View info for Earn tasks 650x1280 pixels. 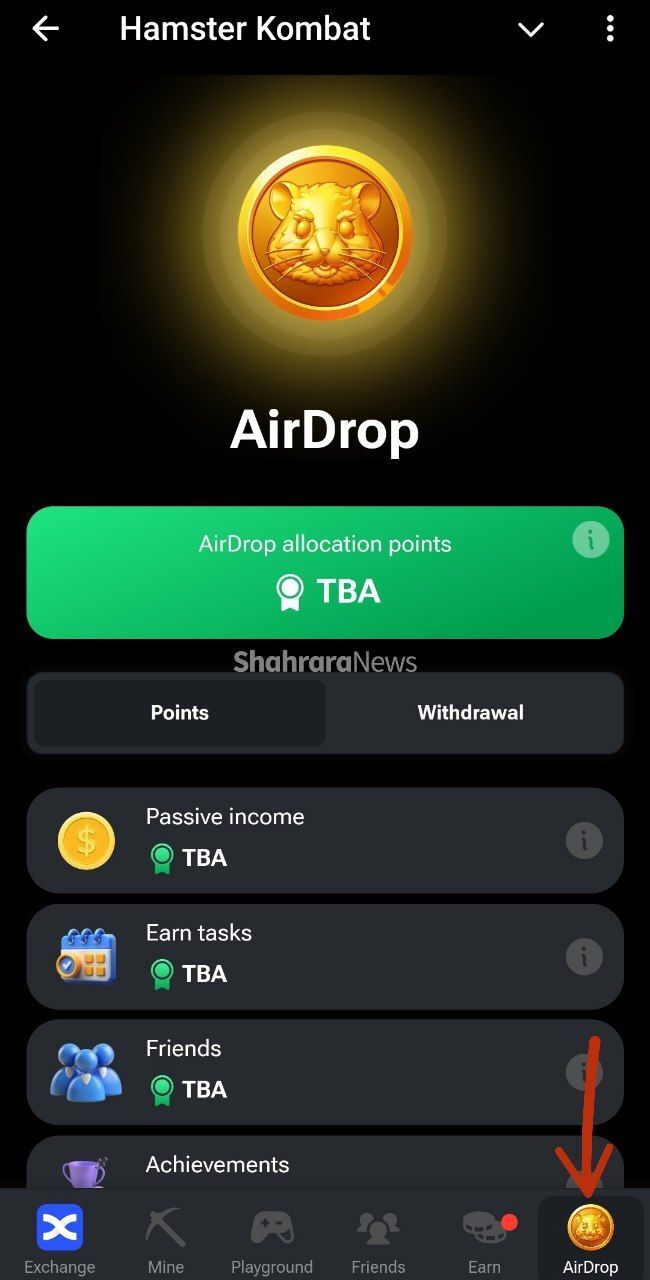pos(584,957)
